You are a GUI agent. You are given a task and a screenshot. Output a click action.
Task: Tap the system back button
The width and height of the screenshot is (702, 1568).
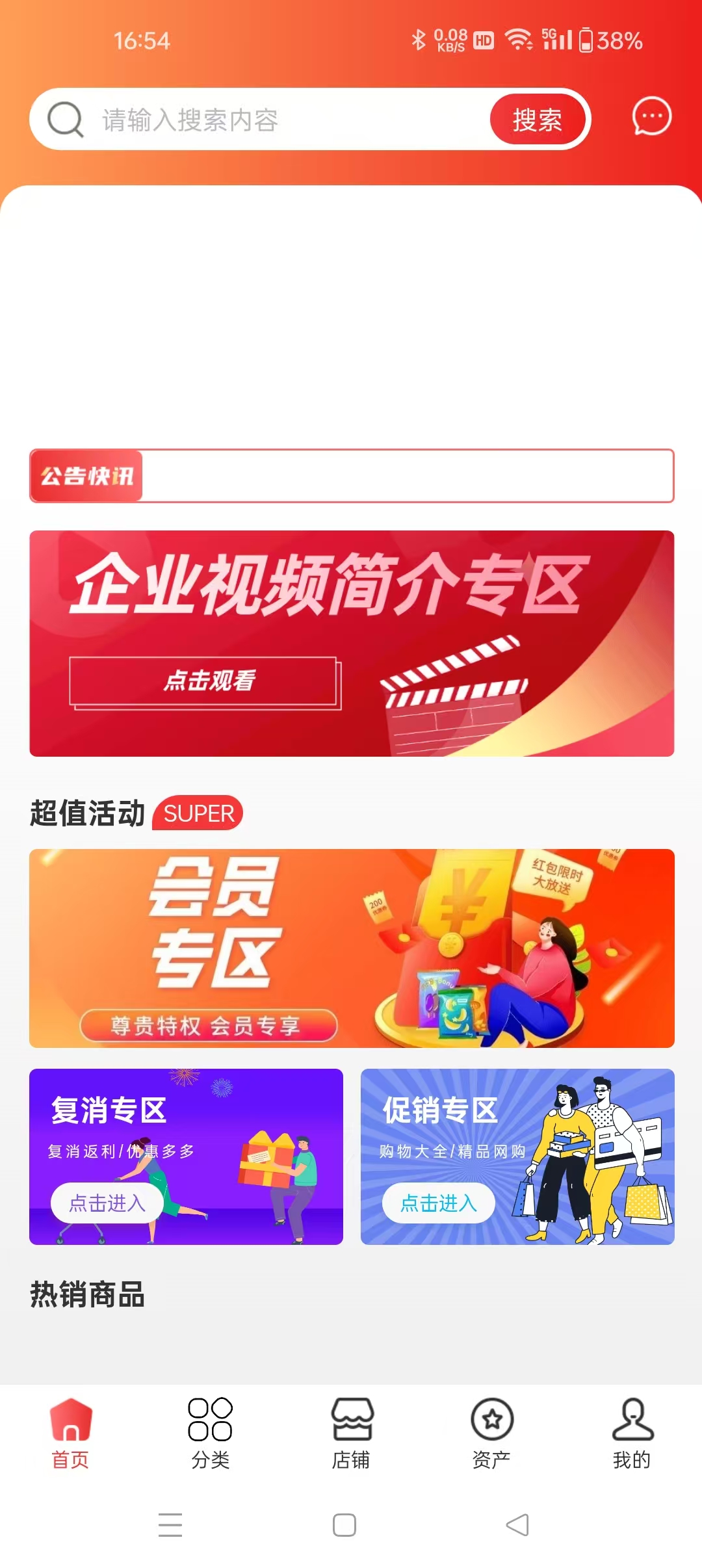517,1524
